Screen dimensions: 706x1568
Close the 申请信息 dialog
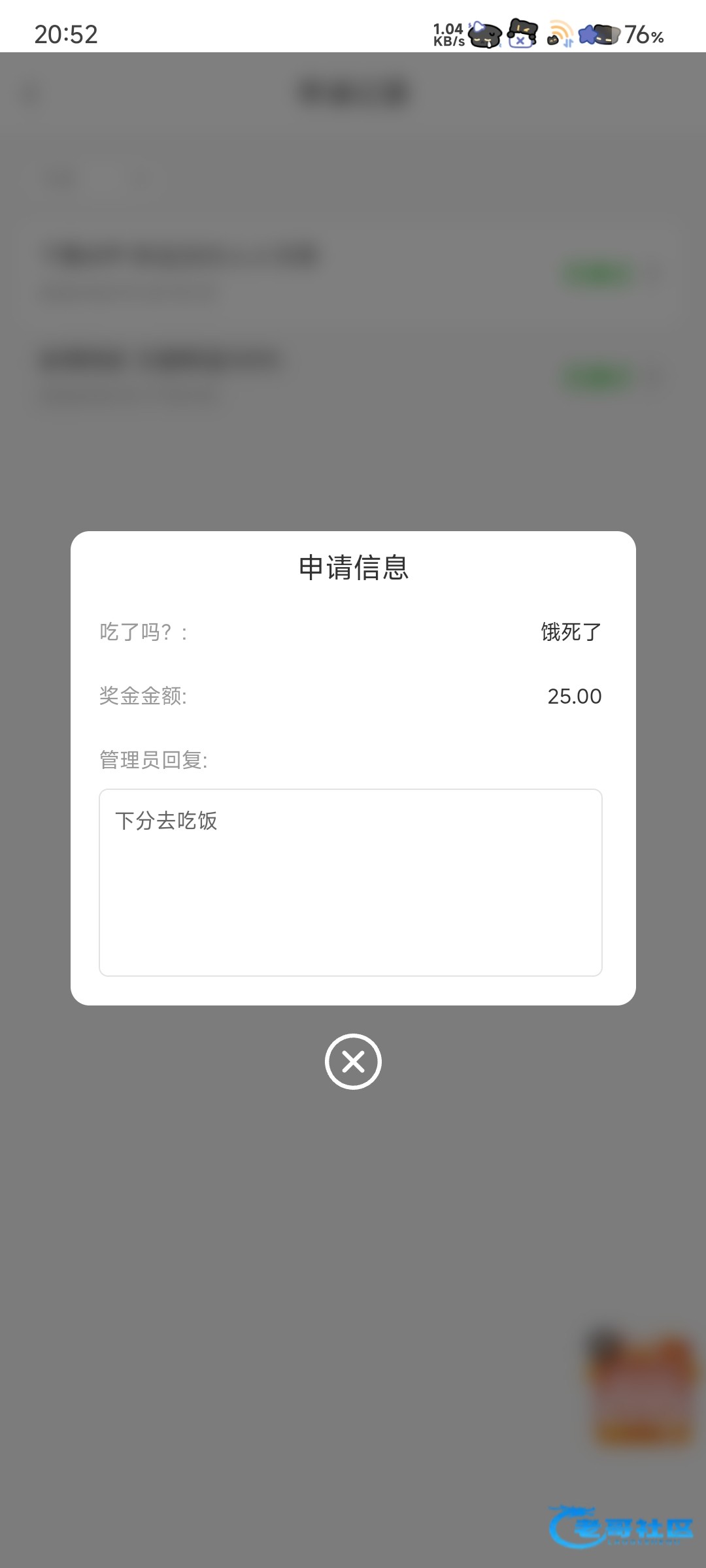pos(353,1062)
